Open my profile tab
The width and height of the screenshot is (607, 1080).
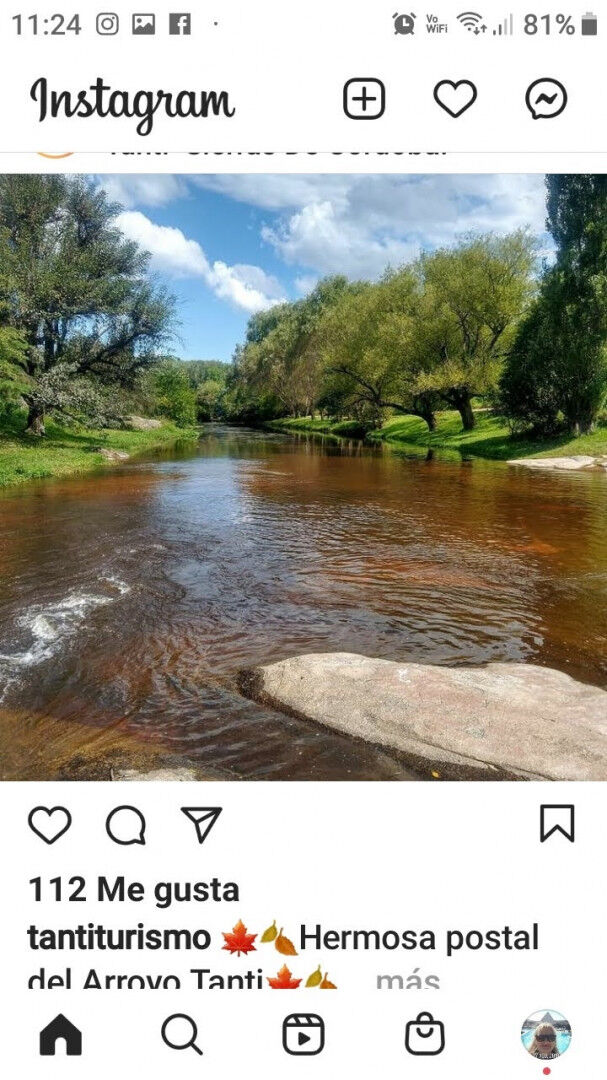[x=546, y=1035]
